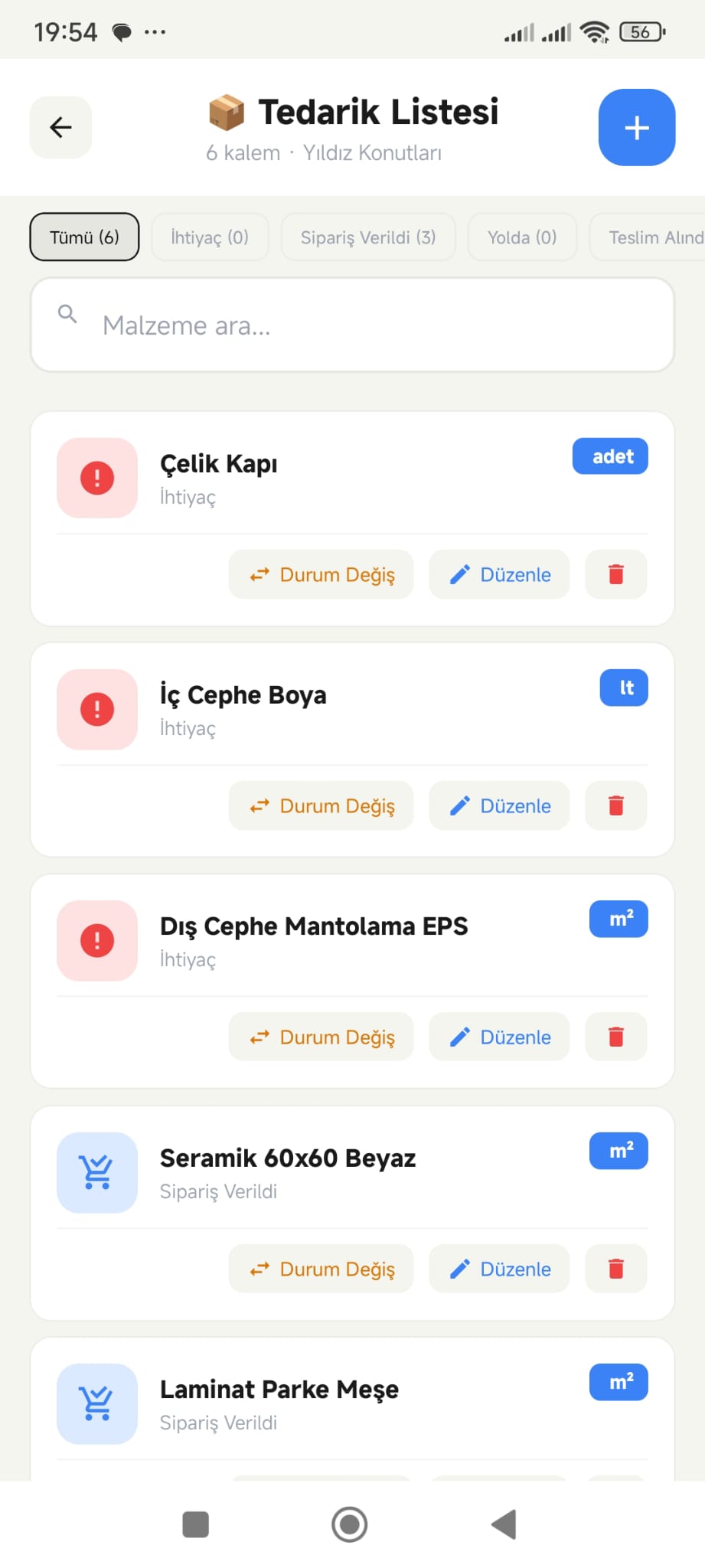The image size is (705, 1568).
Task: Tap the cart icon on Laminat Parke Meşe
Action: [x=96, y=1404]
